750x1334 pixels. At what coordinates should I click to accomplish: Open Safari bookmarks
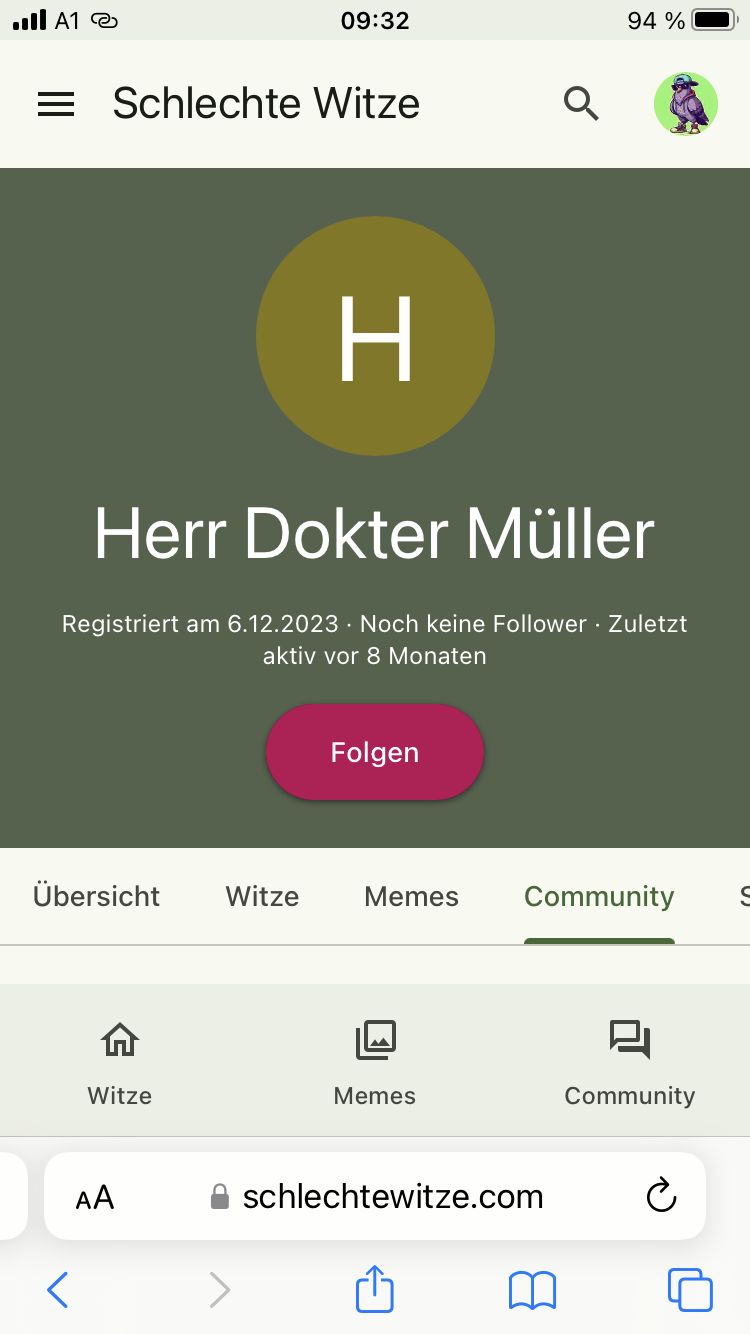[532, 1290]
